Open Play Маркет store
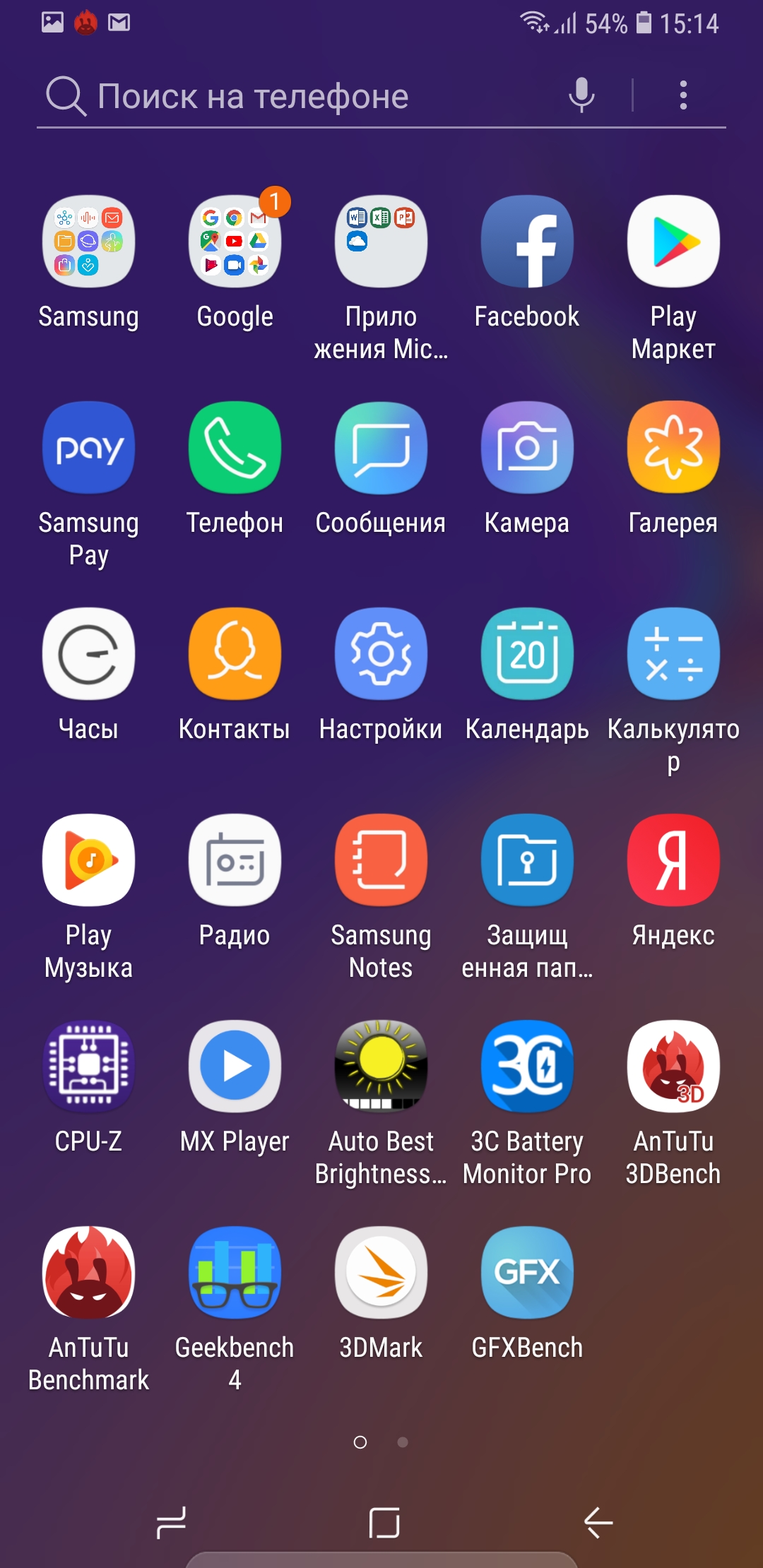 point(673,242)
